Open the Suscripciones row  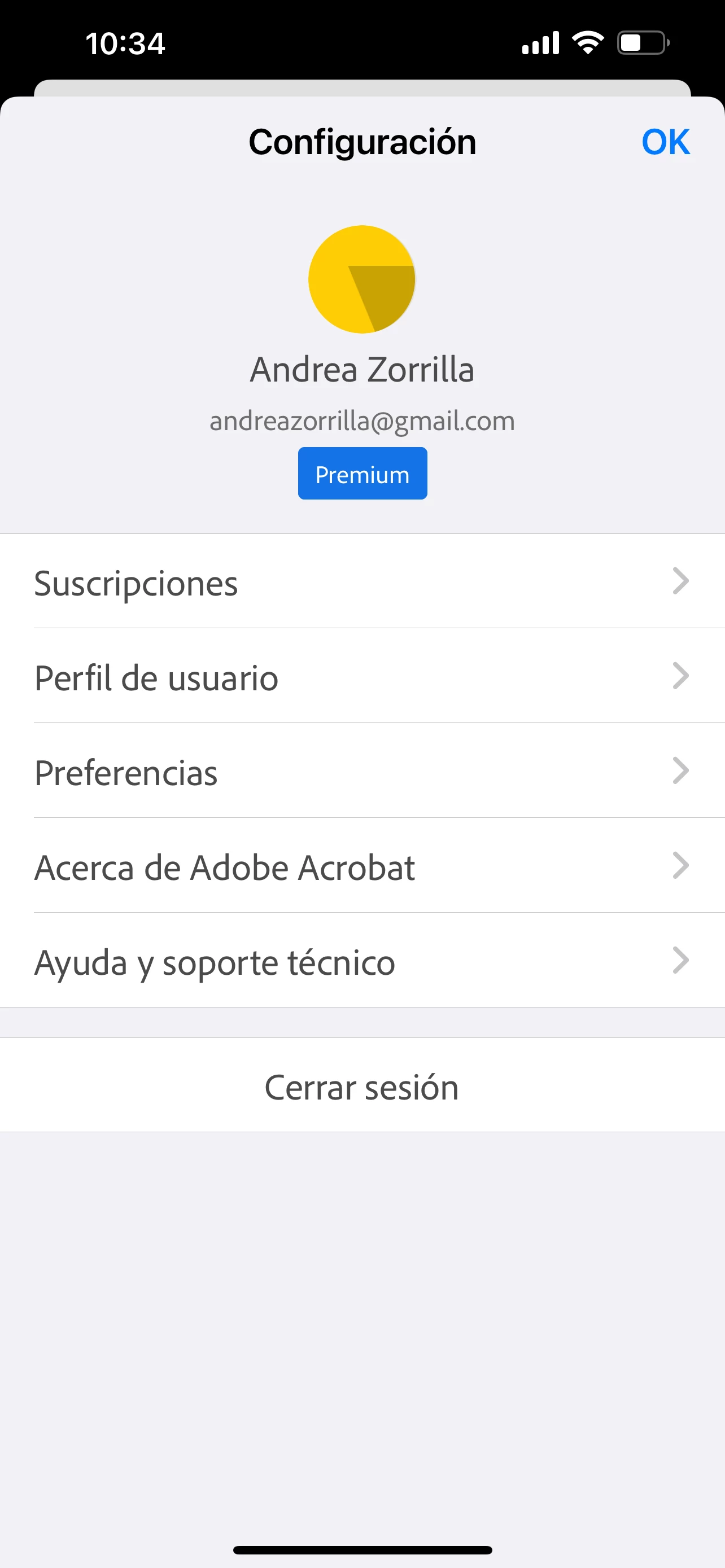pyautogui.click(x=362, y=582)
